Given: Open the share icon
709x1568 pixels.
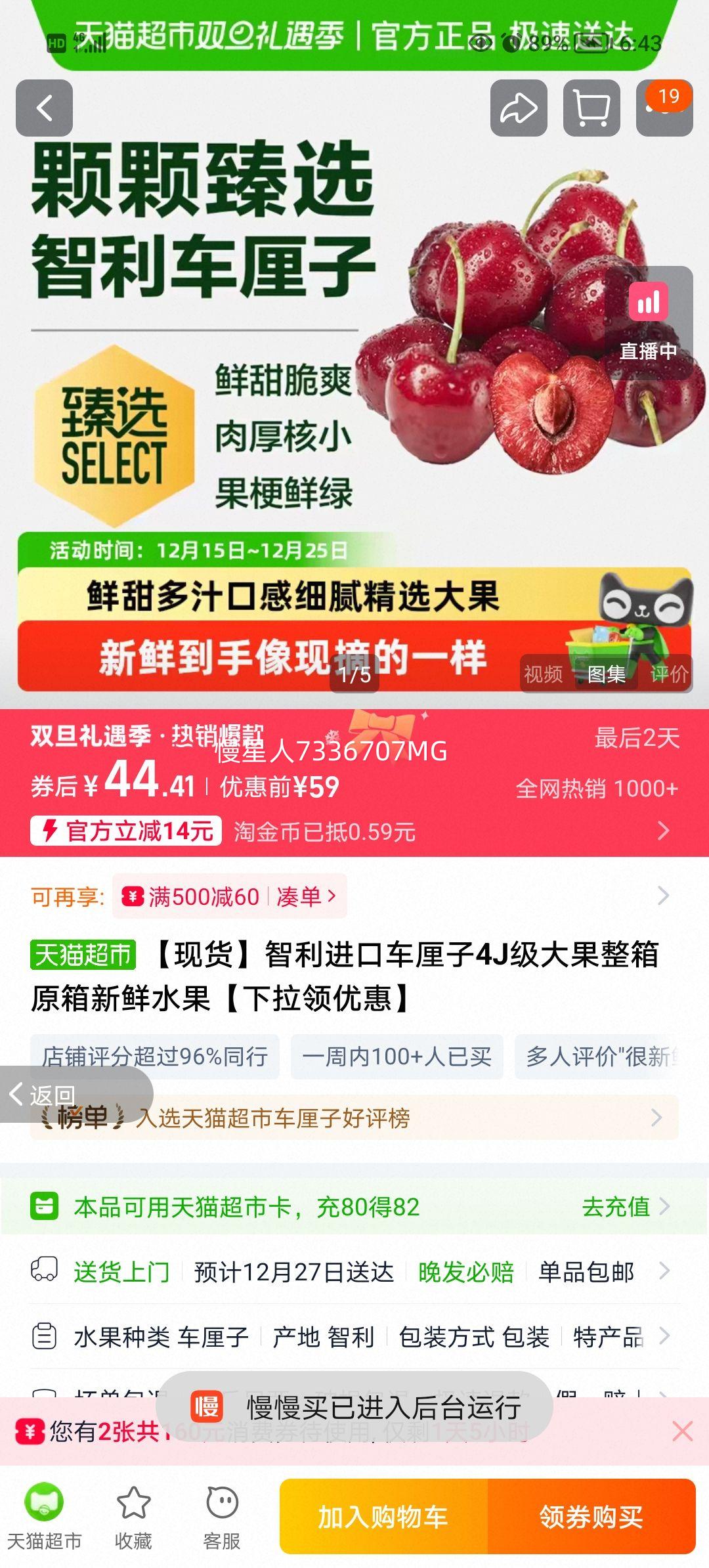Looking at the screenshot, I should [519, 107].
